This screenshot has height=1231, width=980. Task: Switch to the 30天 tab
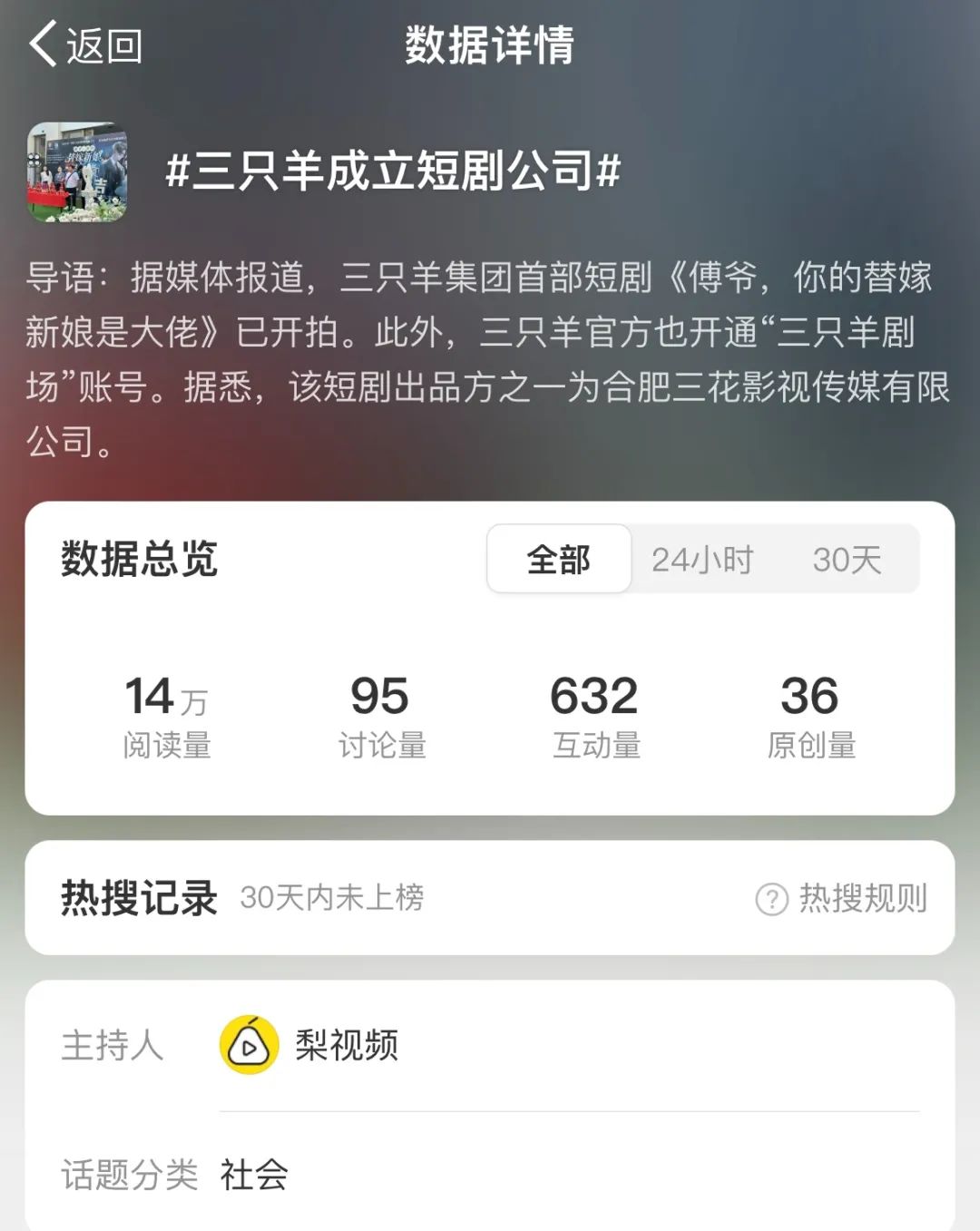(x=847, y=560)
